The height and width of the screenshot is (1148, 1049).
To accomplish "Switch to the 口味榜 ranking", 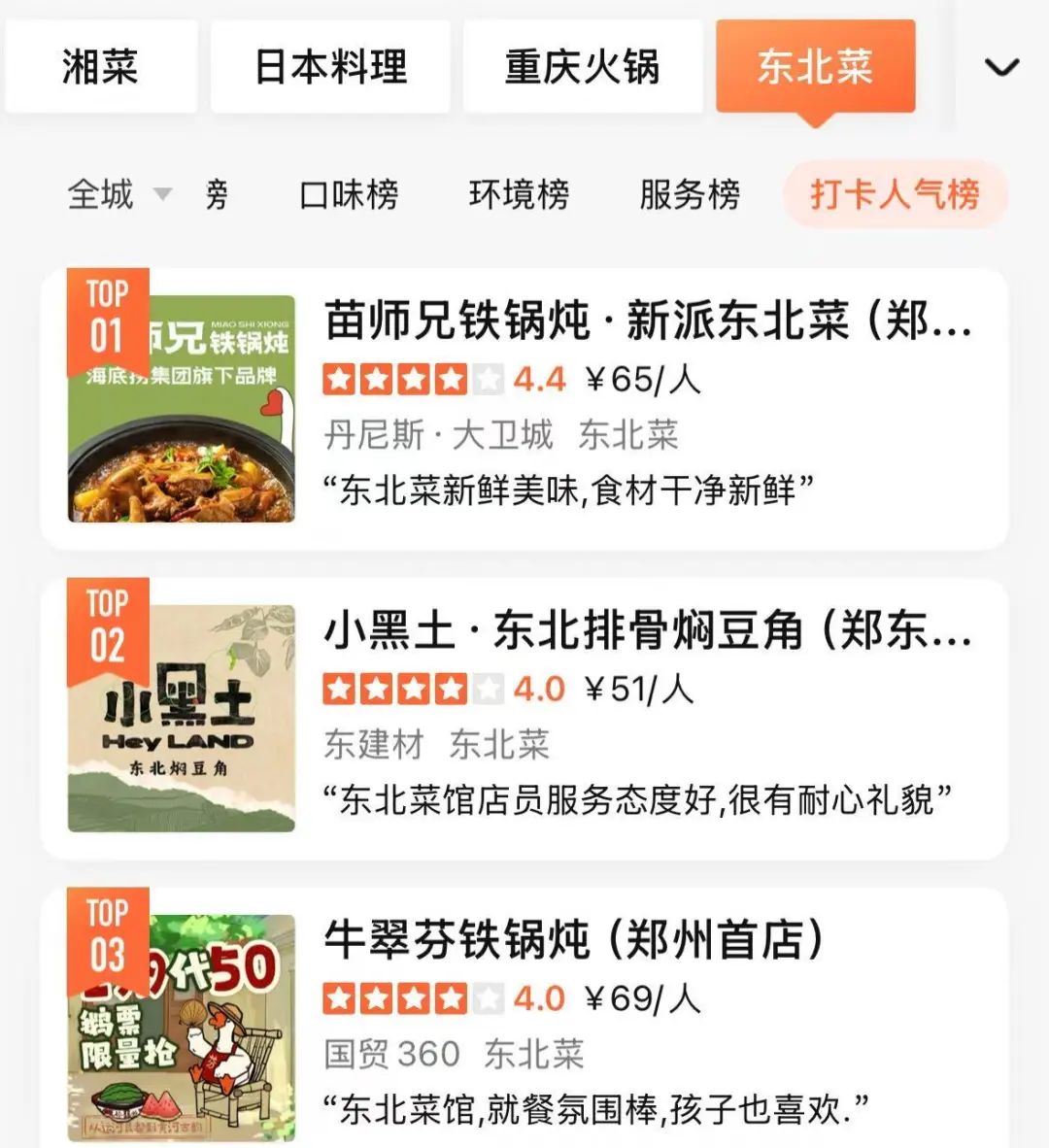I will [349, 194].
